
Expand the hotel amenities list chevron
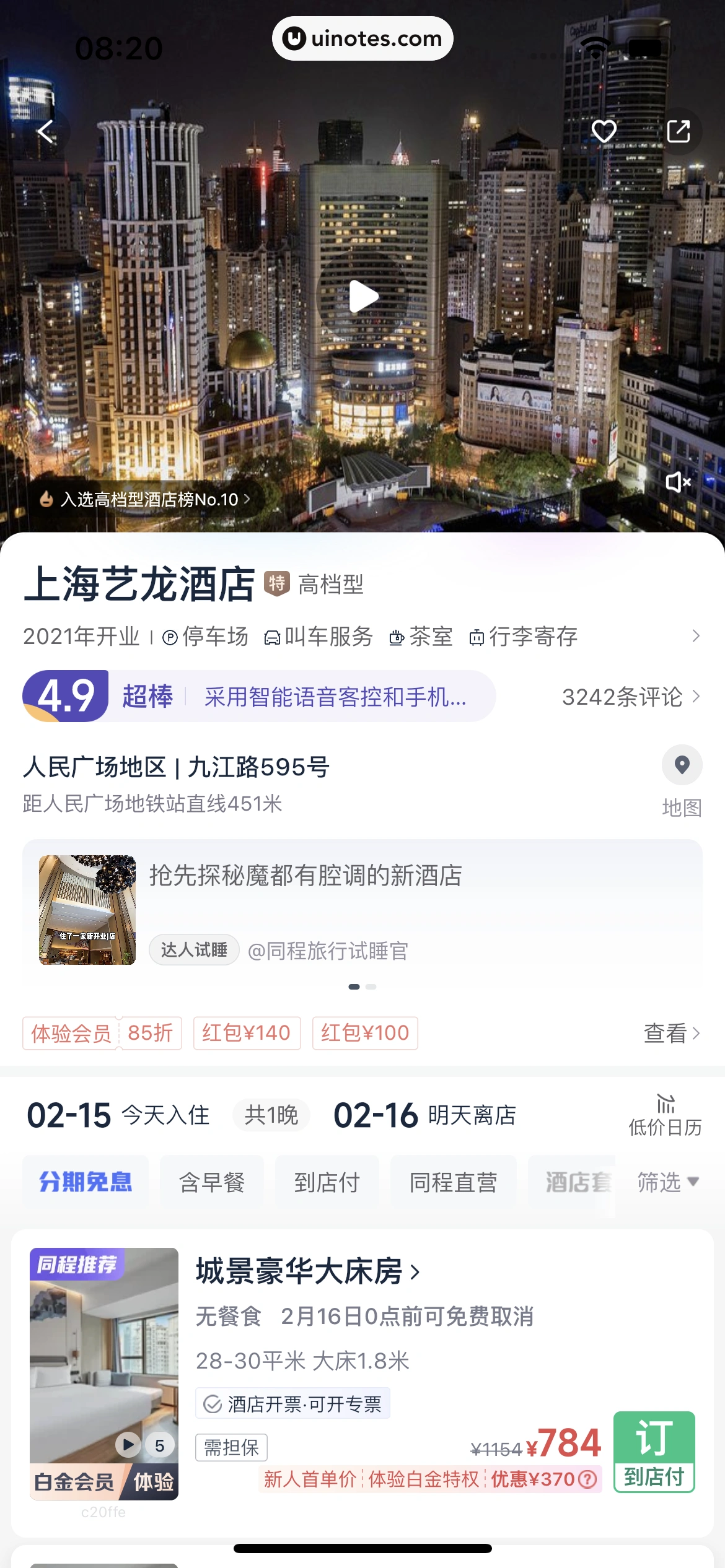point(695,635)
